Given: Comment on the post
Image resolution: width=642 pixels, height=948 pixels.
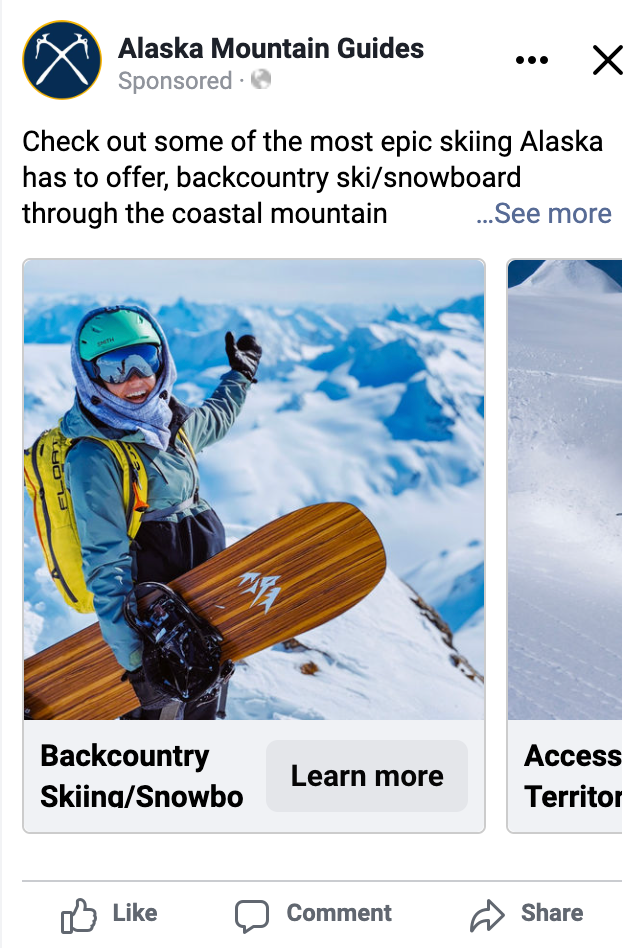Looking at the screenshot, I should [313, 914].
